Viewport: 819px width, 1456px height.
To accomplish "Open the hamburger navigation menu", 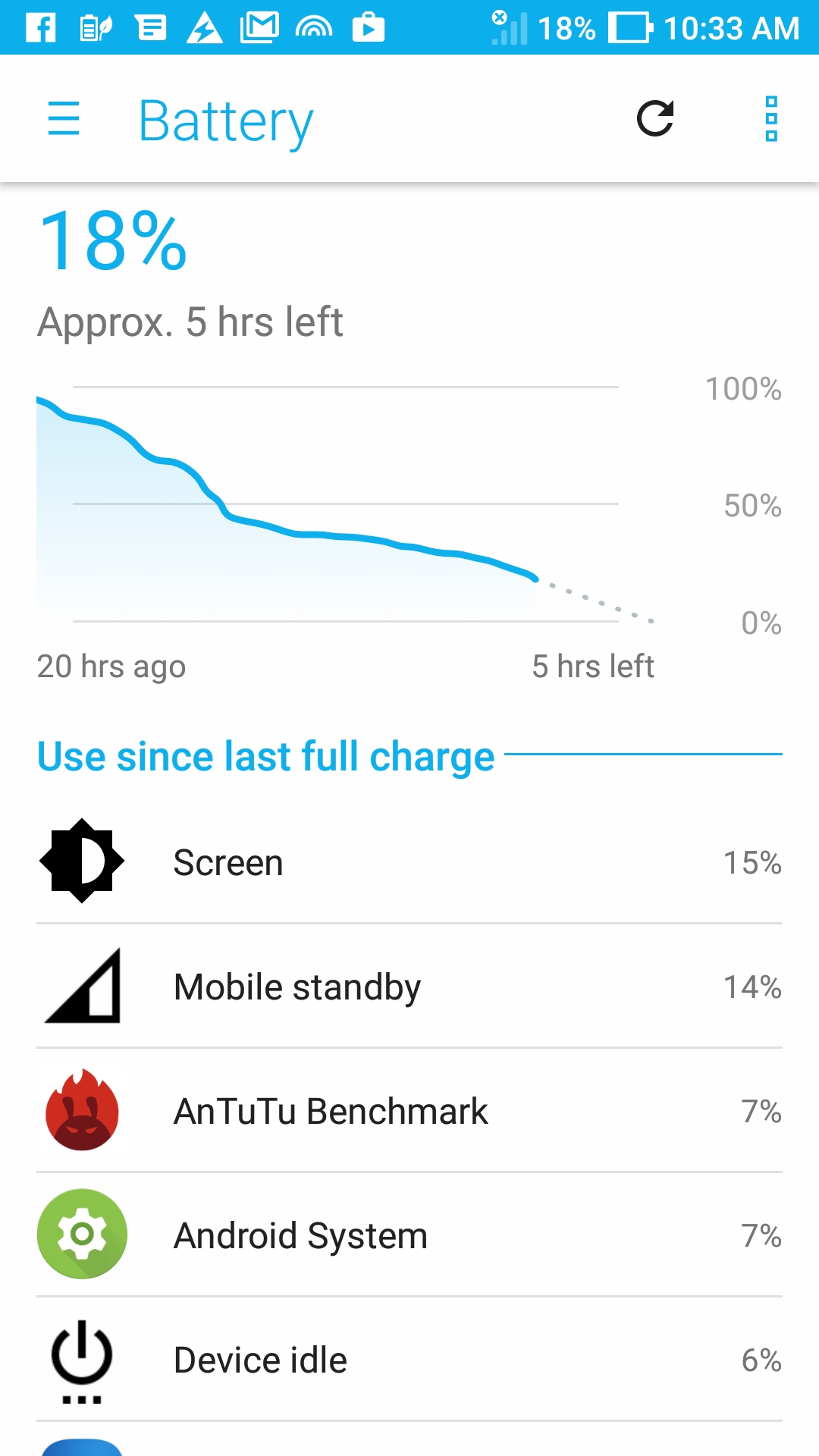I will [x=64, y=119].
